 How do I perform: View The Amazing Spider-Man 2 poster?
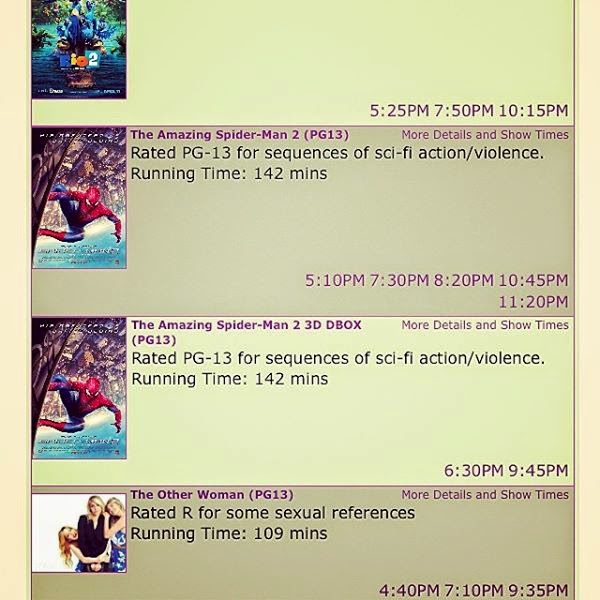click(x=79, y=198)
